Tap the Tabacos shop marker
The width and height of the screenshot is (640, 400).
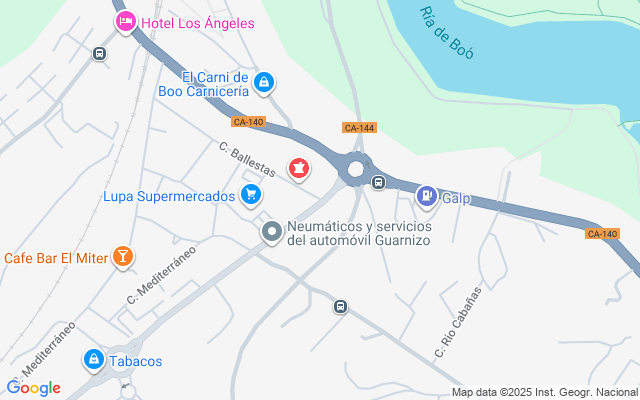coord(93,359)
